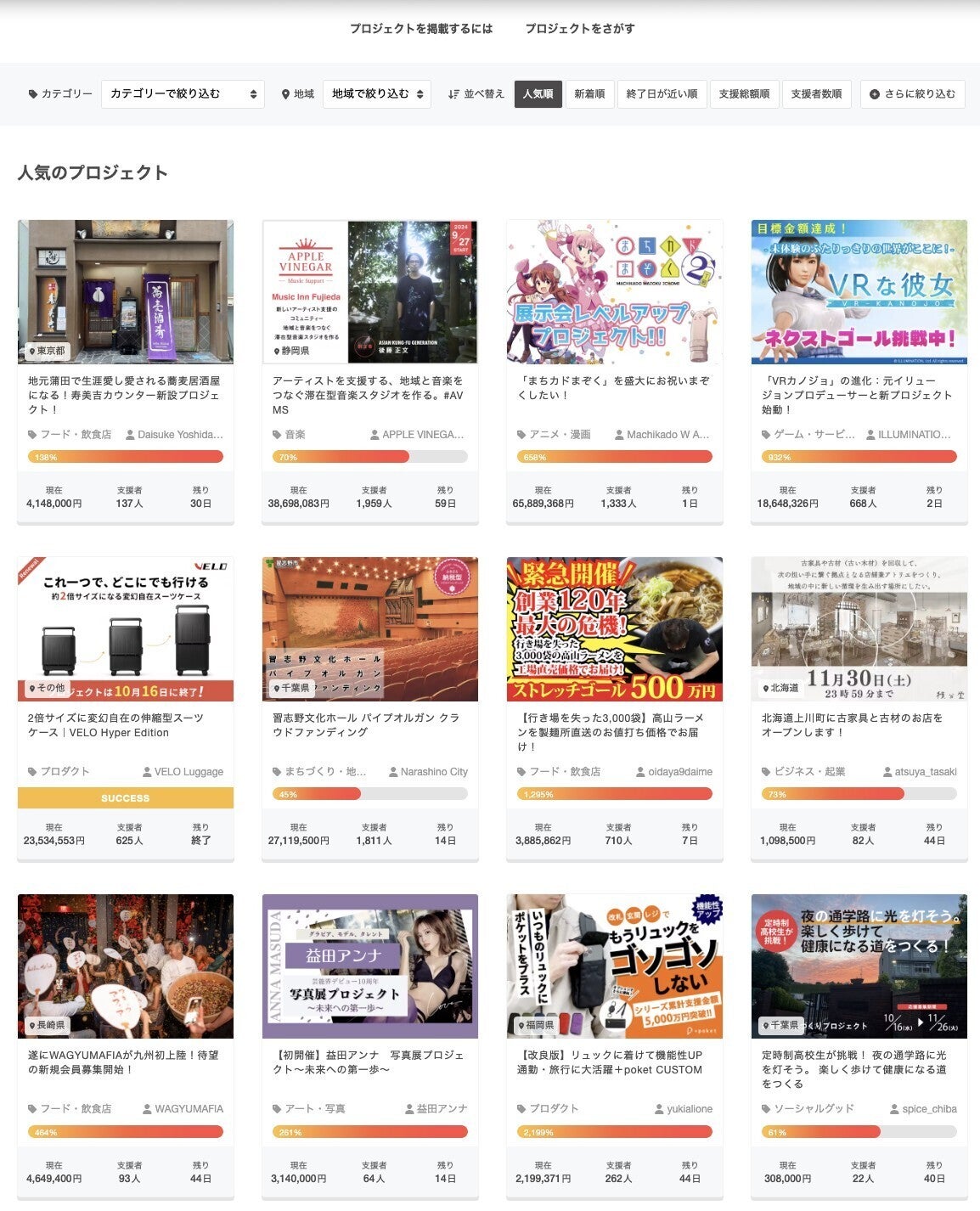Open プロジェクトを掲載するには link
The height and width of the screenshot is (1211, 980).
[x=421, y=29]
